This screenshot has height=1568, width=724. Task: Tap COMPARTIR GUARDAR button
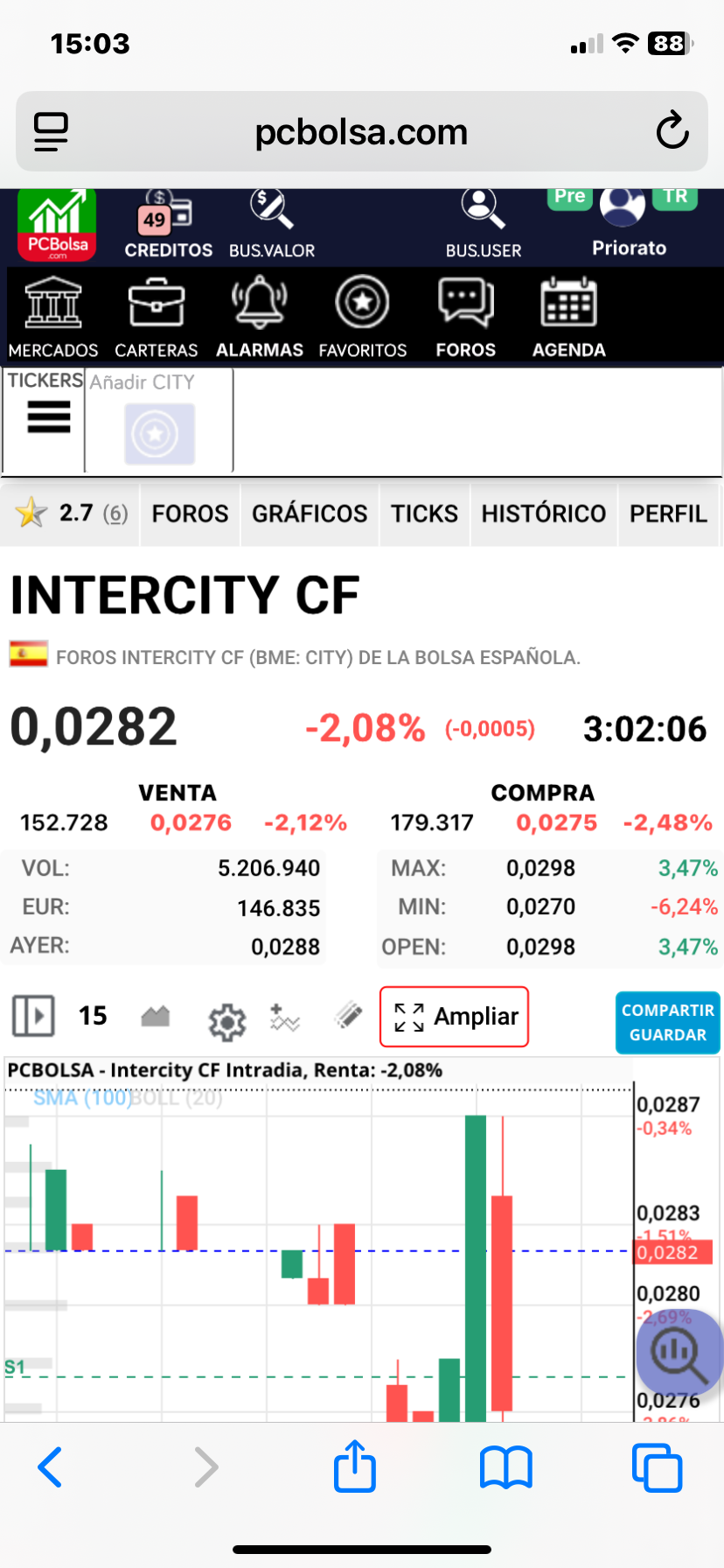tap(668, 1022)
